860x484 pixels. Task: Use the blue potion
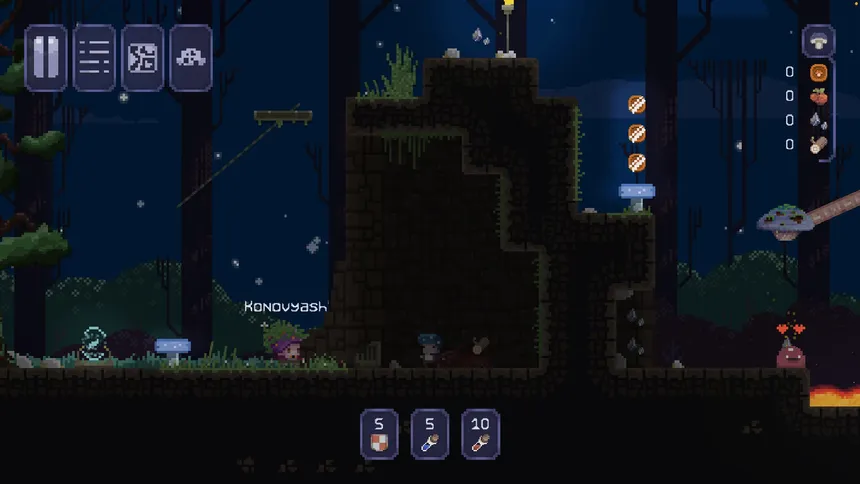coord(430,434)
